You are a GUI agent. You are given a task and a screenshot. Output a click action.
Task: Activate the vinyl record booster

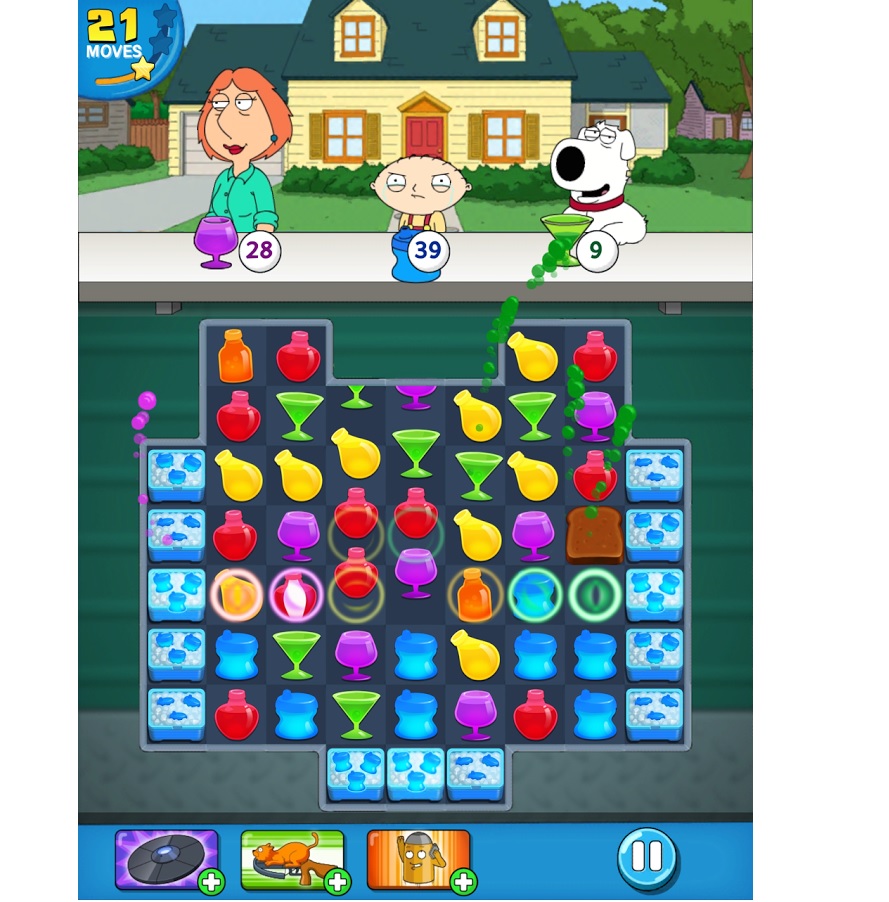click(165, 859)
